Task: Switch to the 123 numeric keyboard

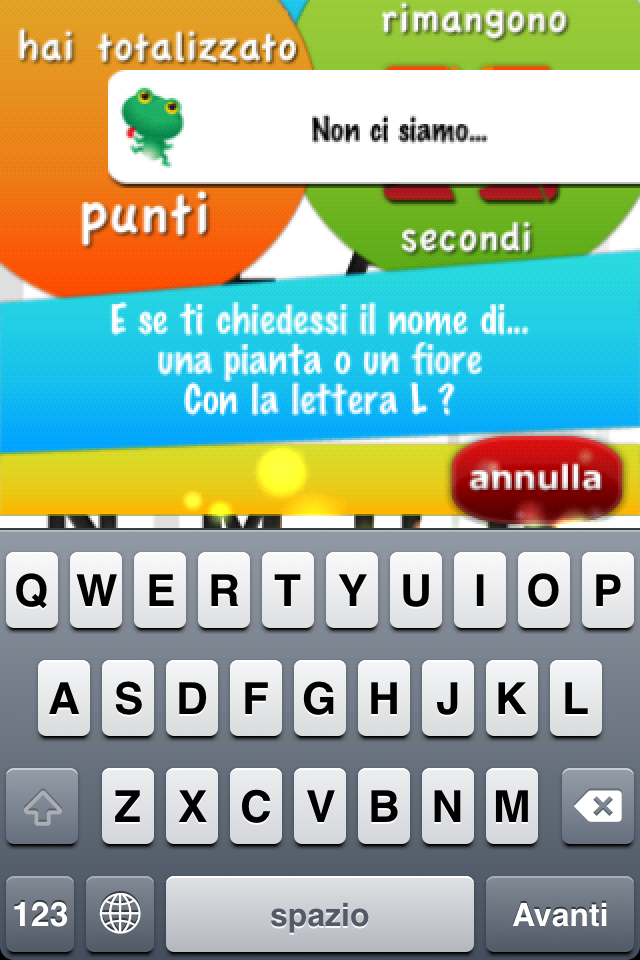Action: (41, 914)
